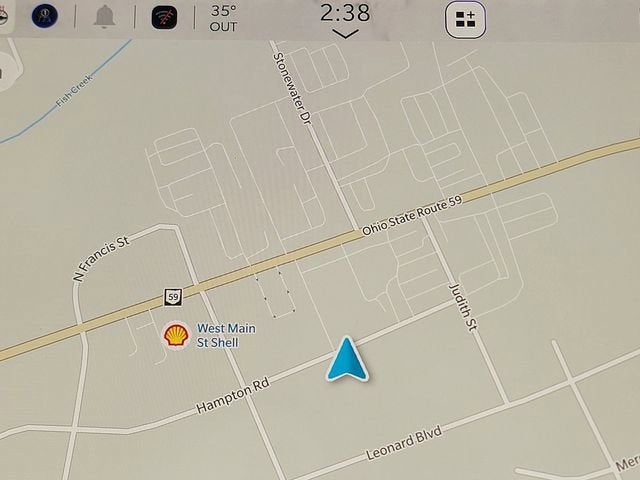
Task: Open the wireless connection status icon
Action: (x=165, y=17)
